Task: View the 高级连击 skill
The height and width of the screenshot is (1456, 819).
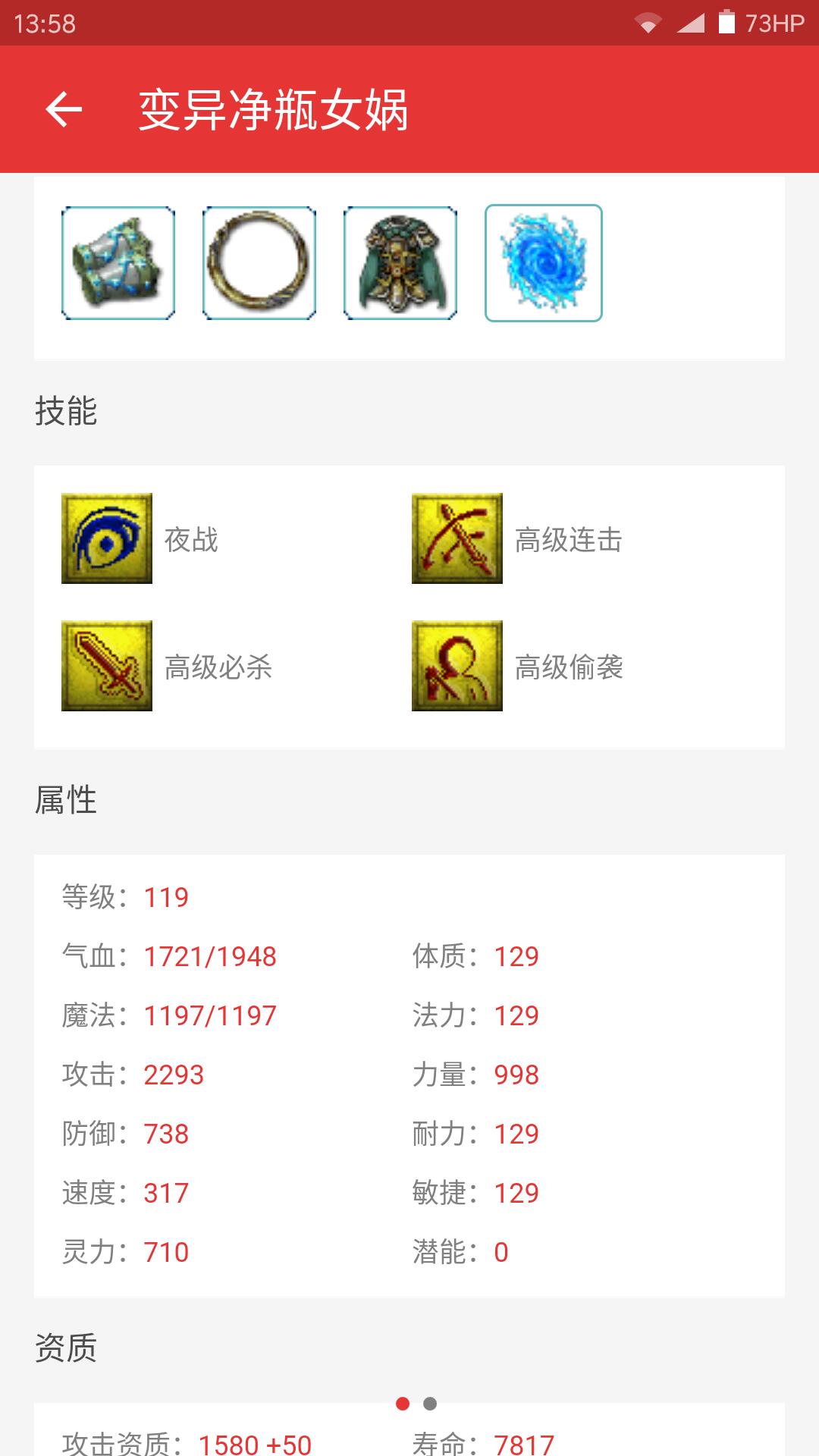Action: (x=457, y=538)
